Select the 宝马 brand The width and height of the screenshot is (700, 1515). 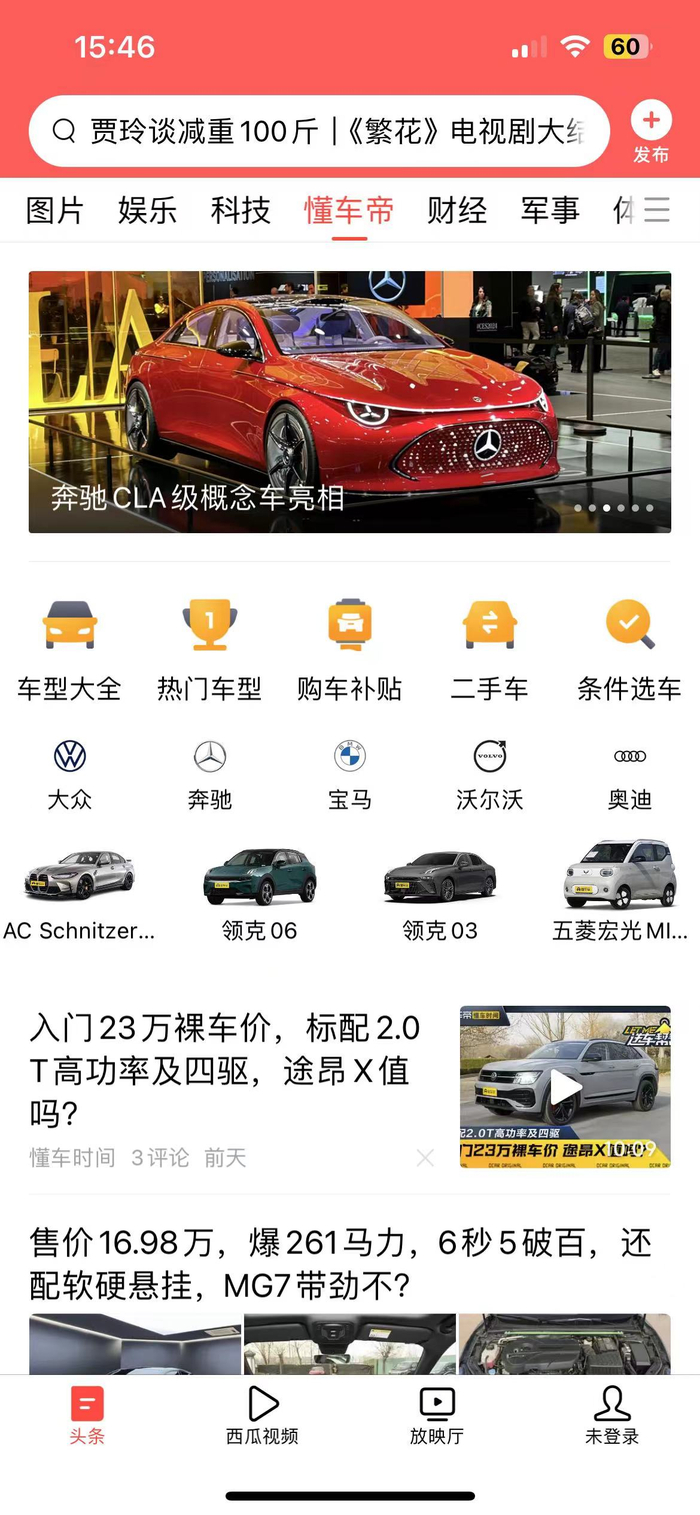point(350,774)
